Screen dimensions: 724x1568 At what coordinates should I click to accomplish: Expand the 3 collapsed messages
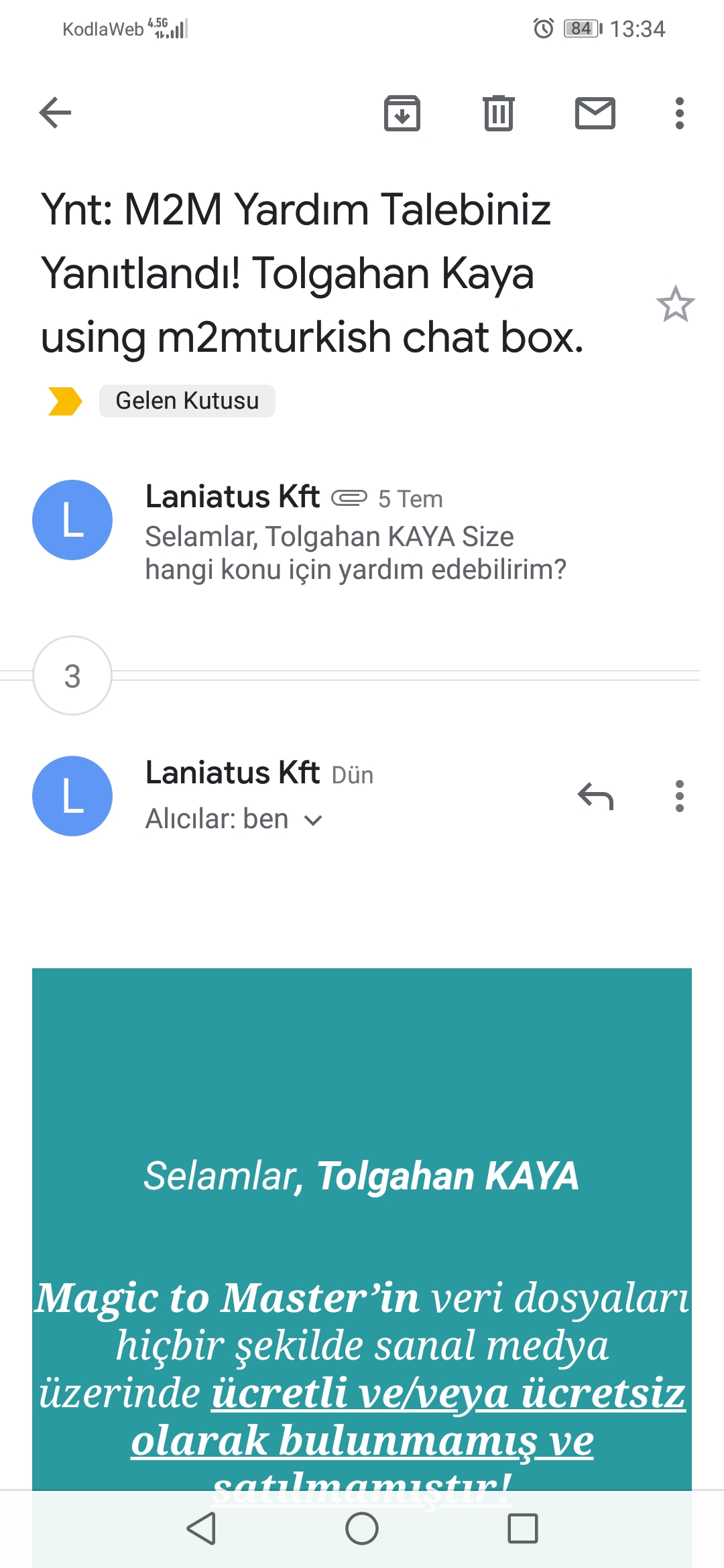click(72, 675)
